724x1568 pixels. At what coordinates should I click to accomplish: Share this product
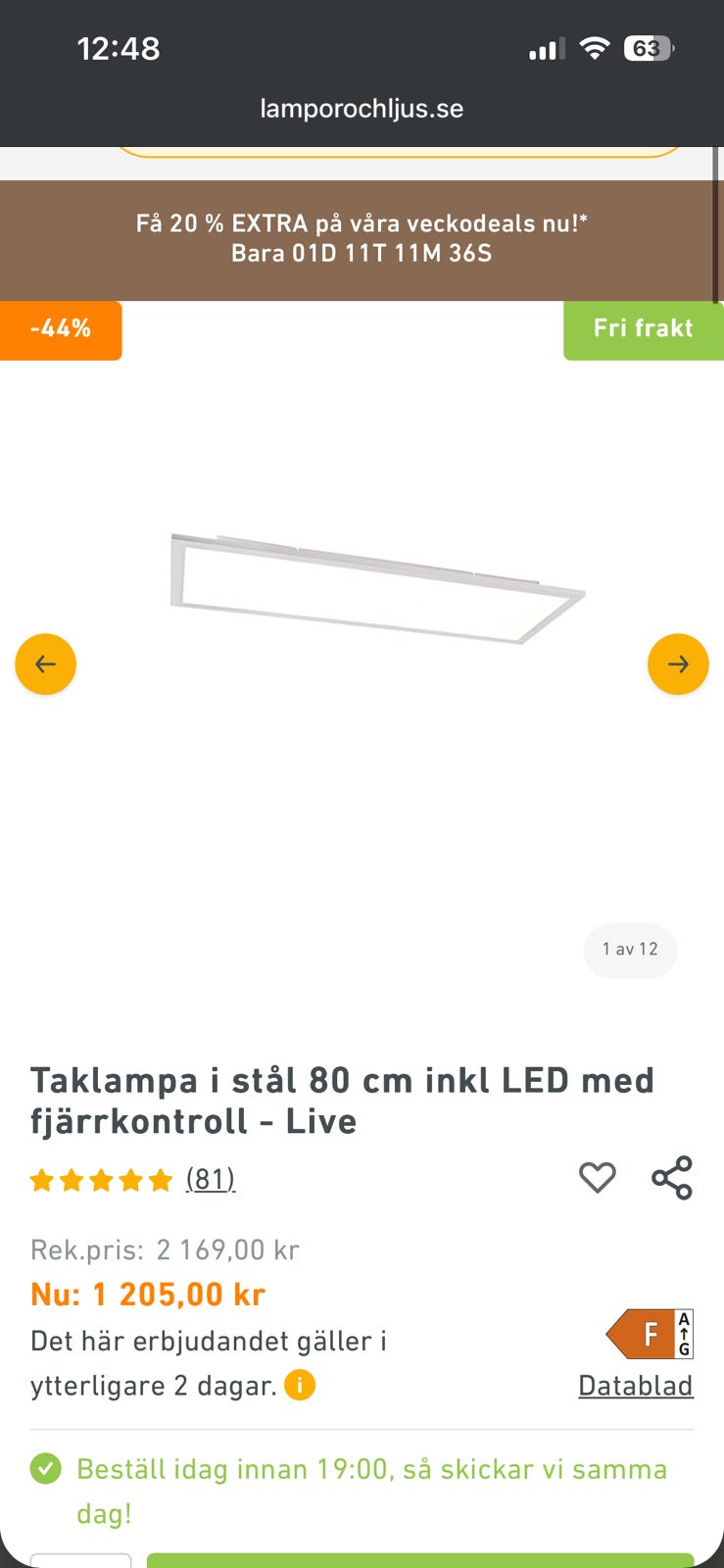tap(672, 1177)
